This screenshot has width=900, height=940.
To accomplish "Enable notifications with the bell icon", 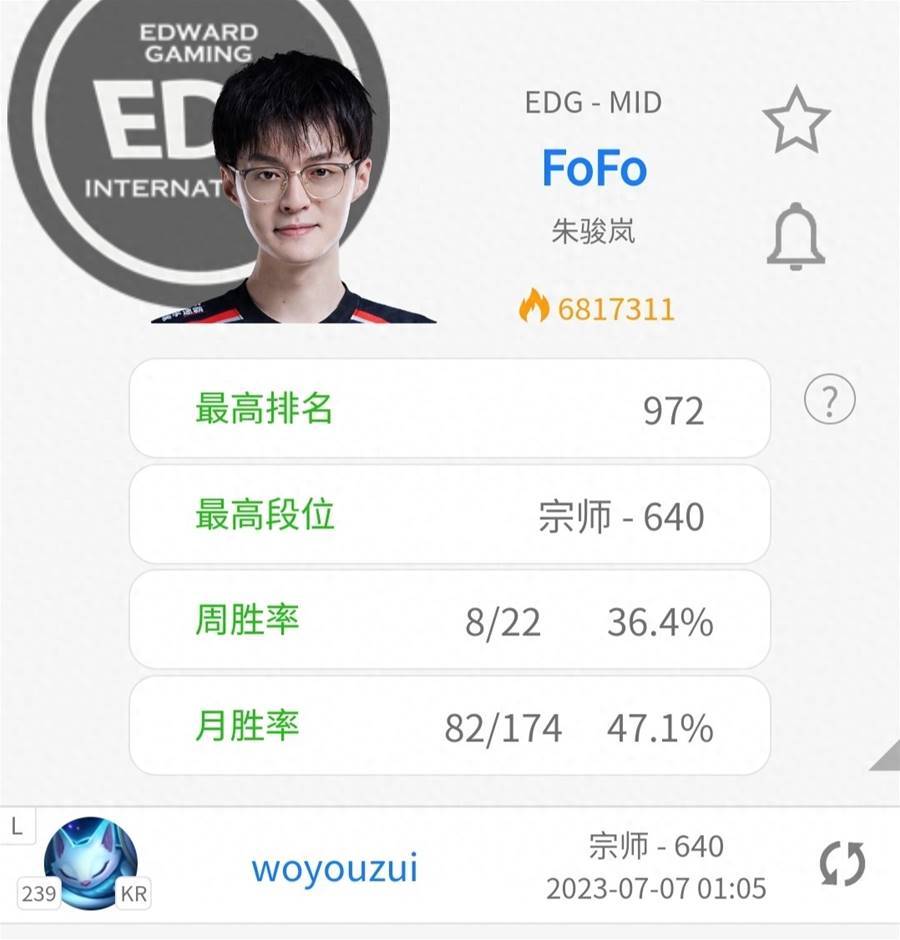I will [796, 237].
